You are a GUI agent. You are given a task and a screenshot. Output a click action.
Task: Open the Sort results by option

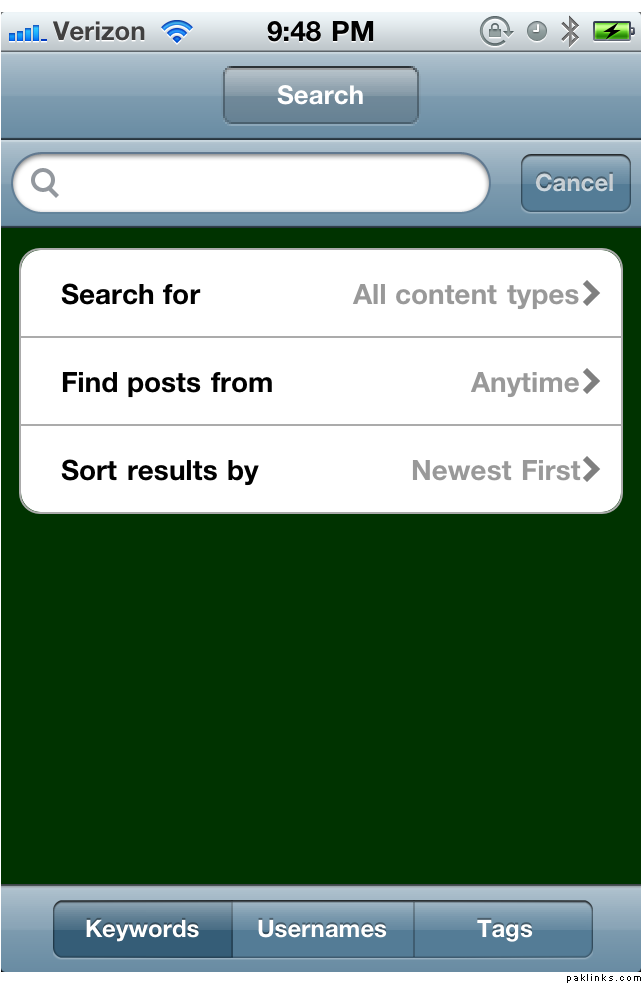coord(321,470)
